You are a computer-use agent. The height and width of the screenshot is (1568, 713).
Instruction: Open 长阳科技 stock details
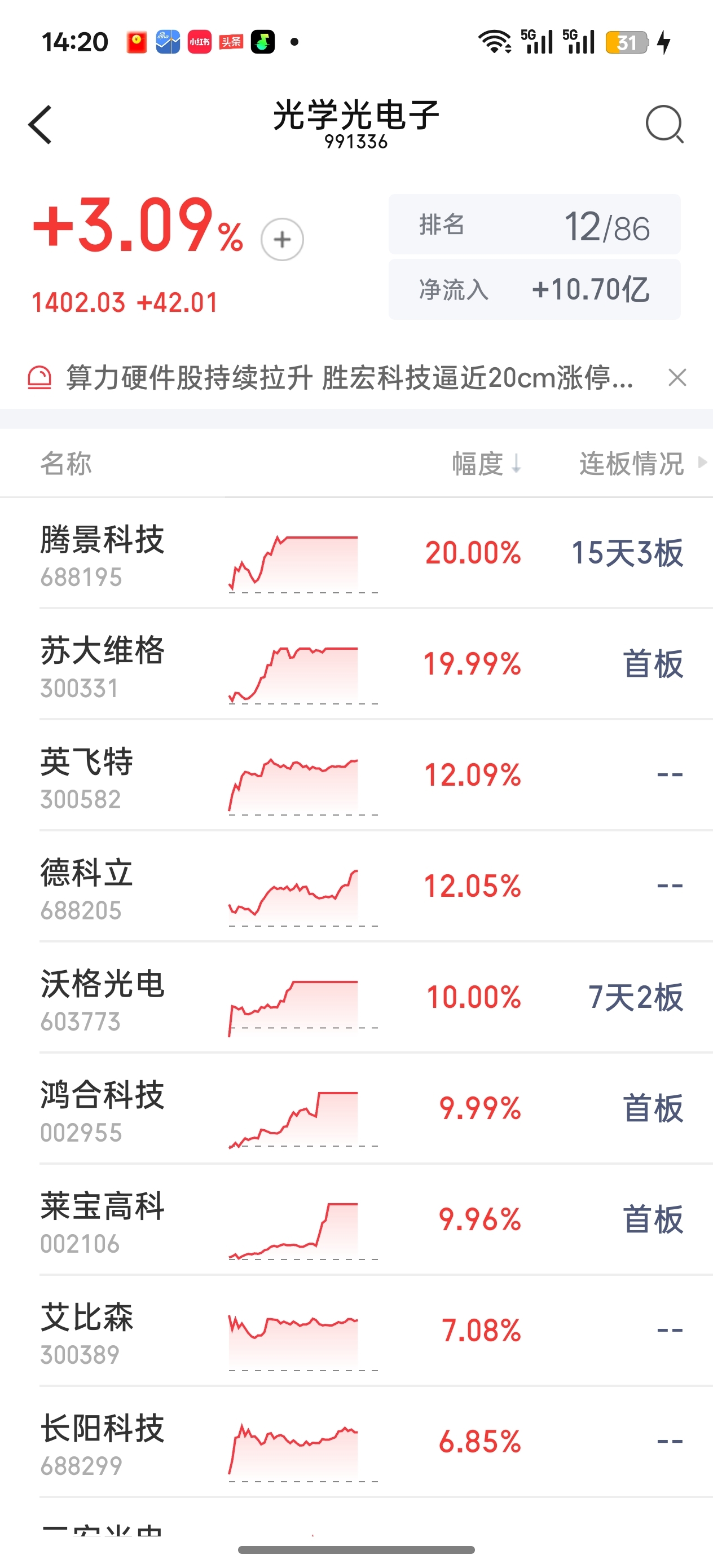coord(356,1442)
